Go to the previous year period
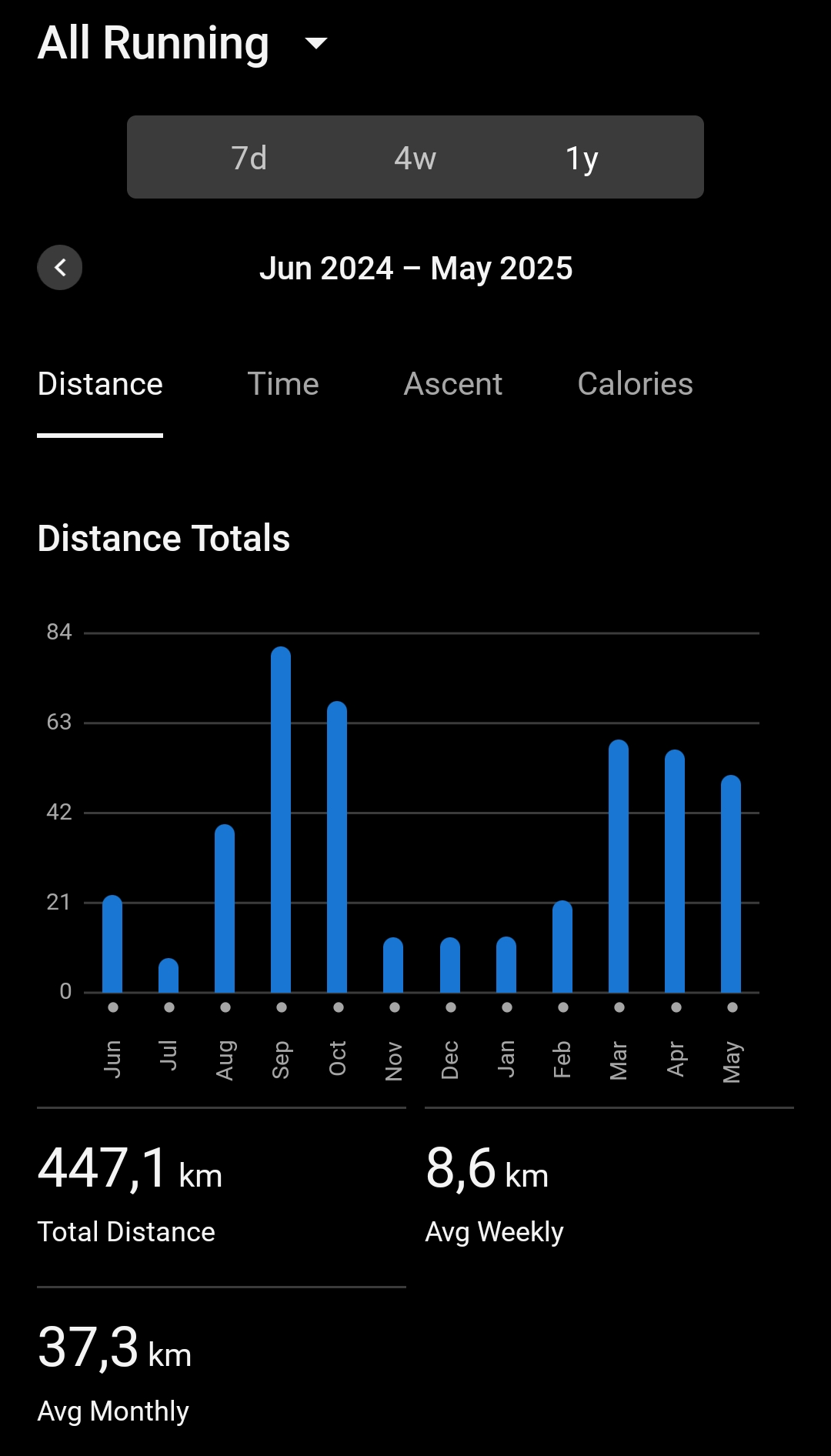This screenshot has height=1456, width=831. coord(60,268)
